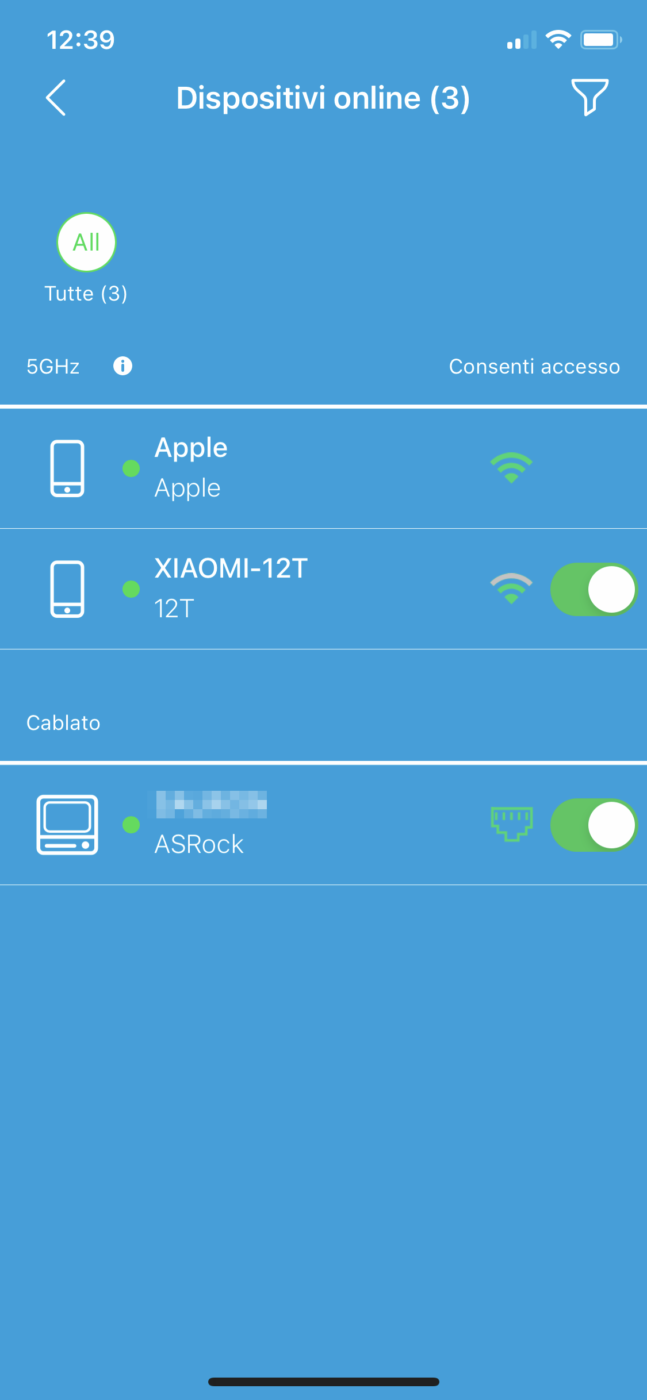This screenshot has width=647, height=1400.
Task: Open the ASRock wired device details
Action: (x=250, y=825)
